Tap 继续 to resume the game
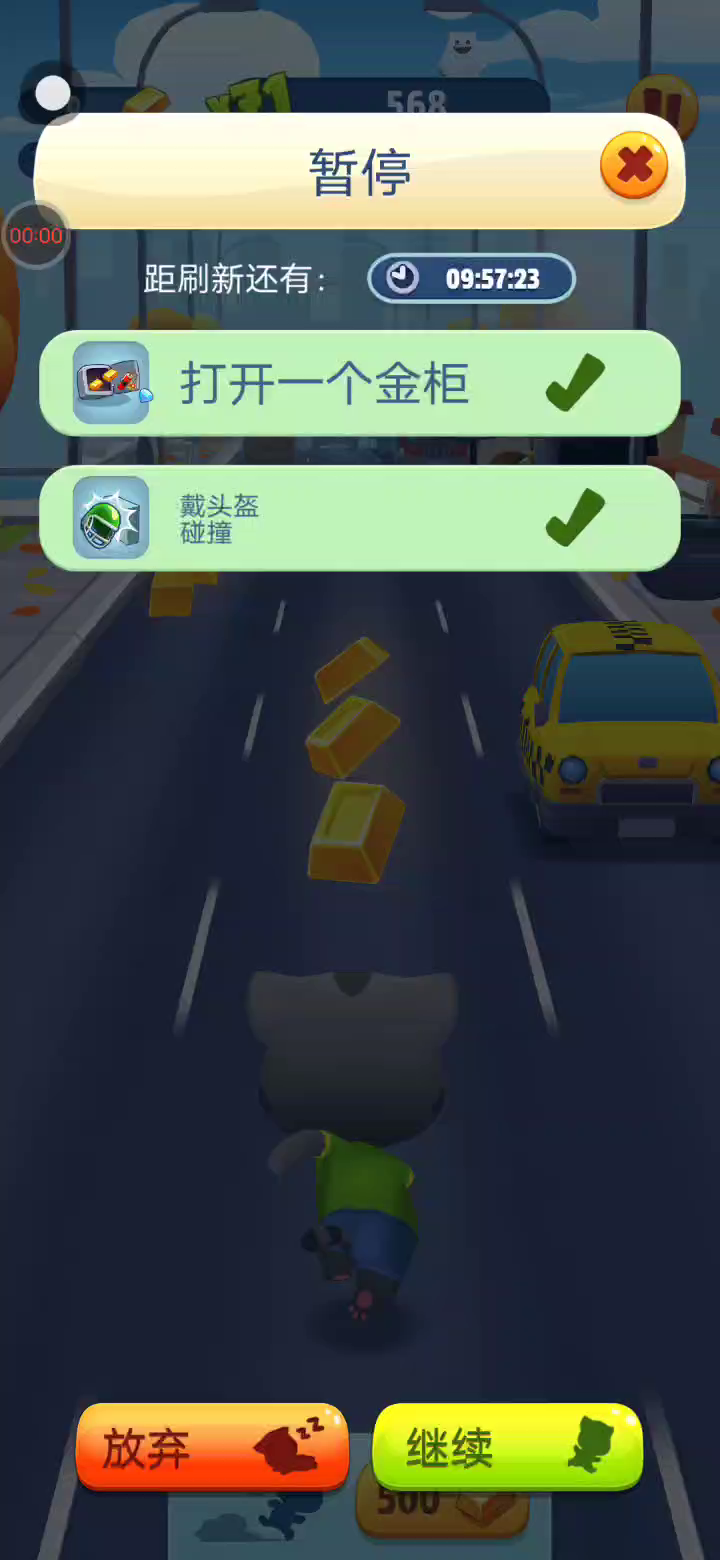 [507, 1447]
